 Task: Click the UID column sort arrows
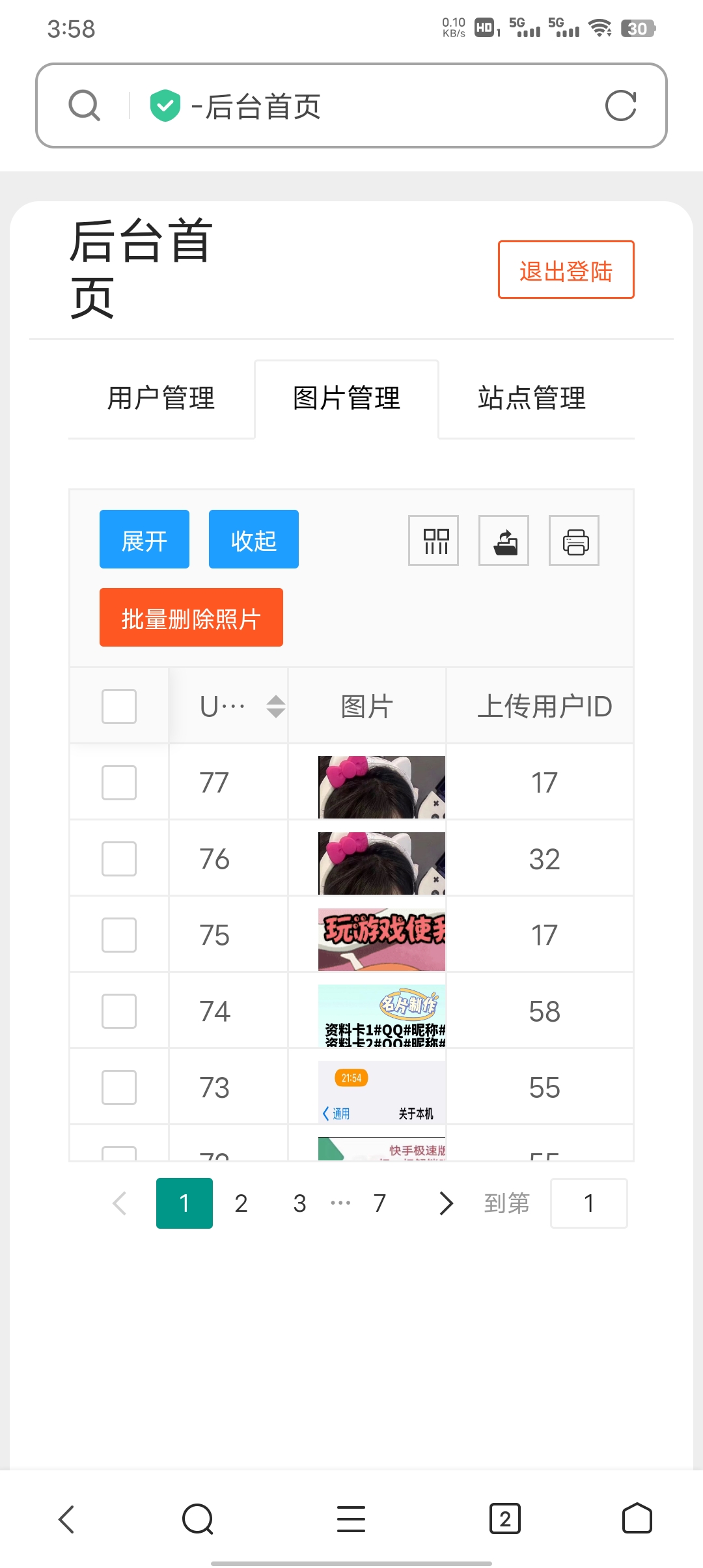pyautogui.click(x=273, y=705)
